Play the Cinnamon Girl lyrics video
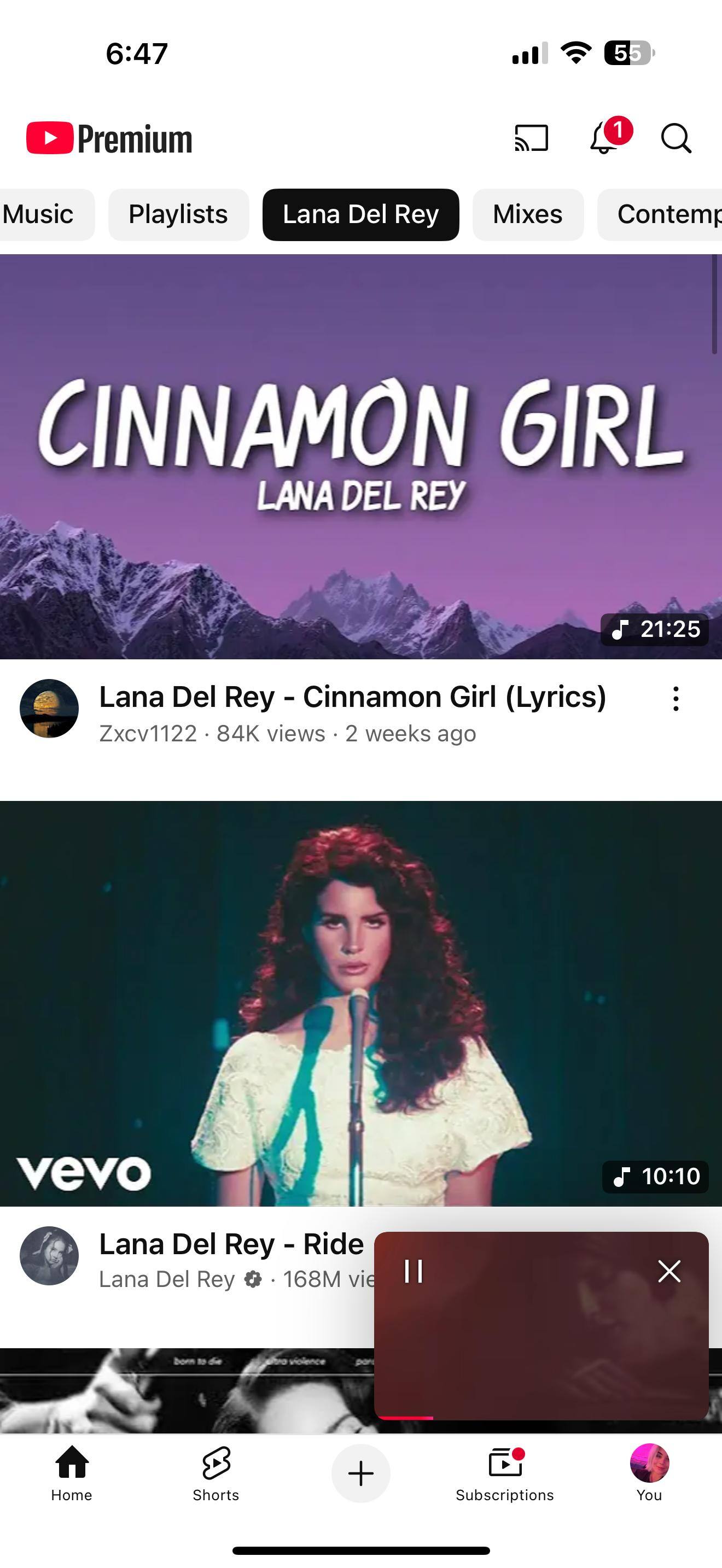 pos(360,457)
